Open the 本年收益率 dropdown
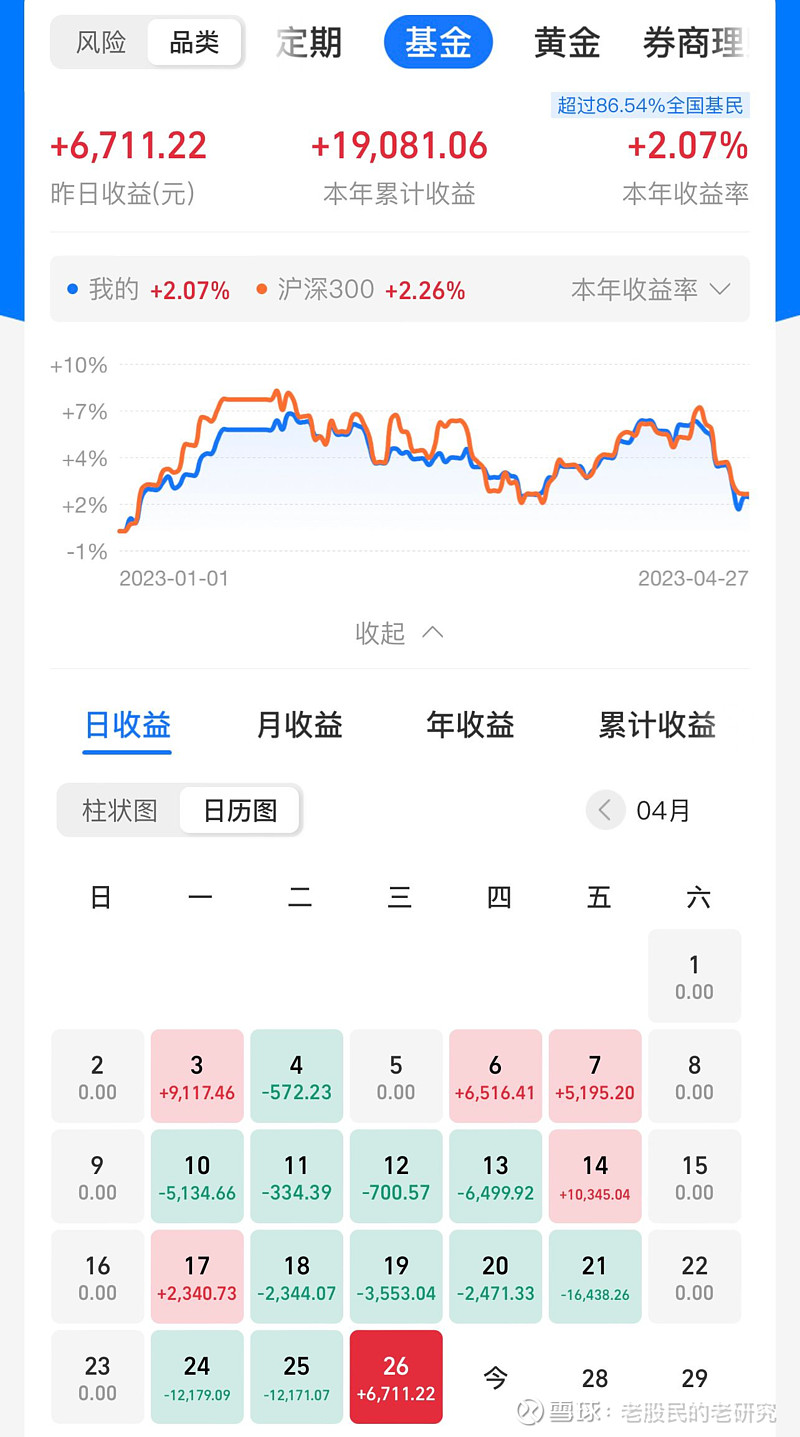This screenshot has height=1437, width=800. tap(651, 290)
